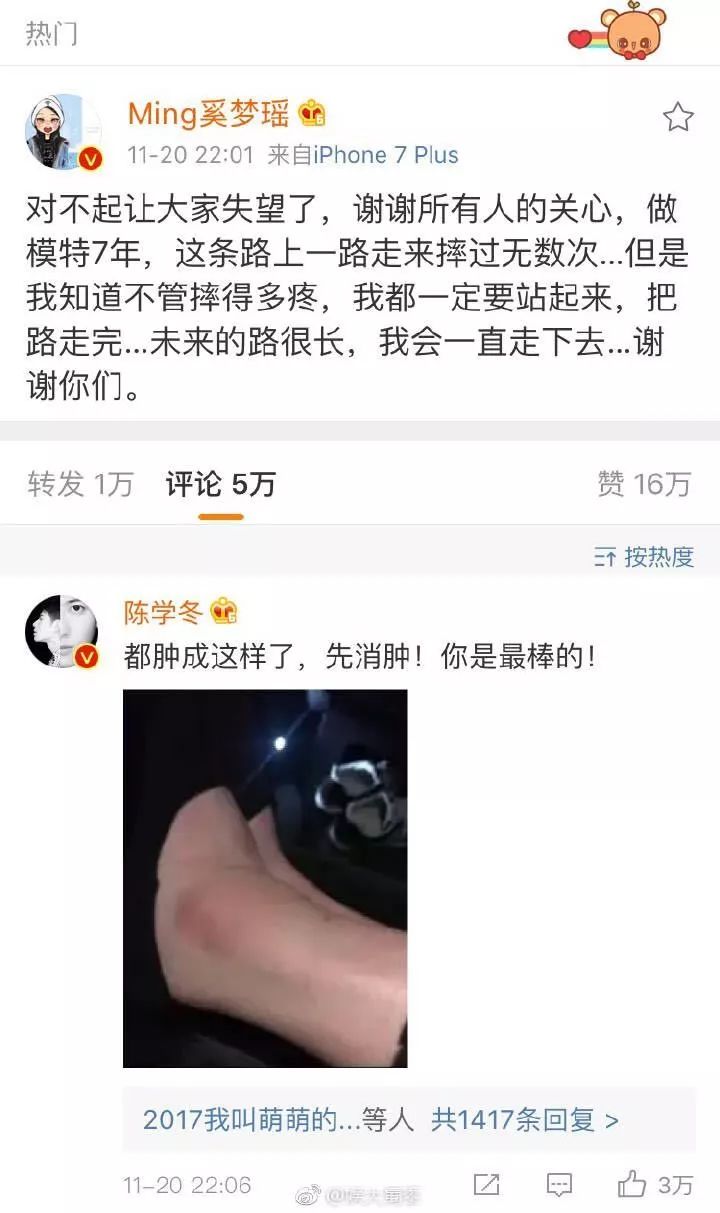
Task: Open the 陈学冬 username link
Action: [163, 612]
